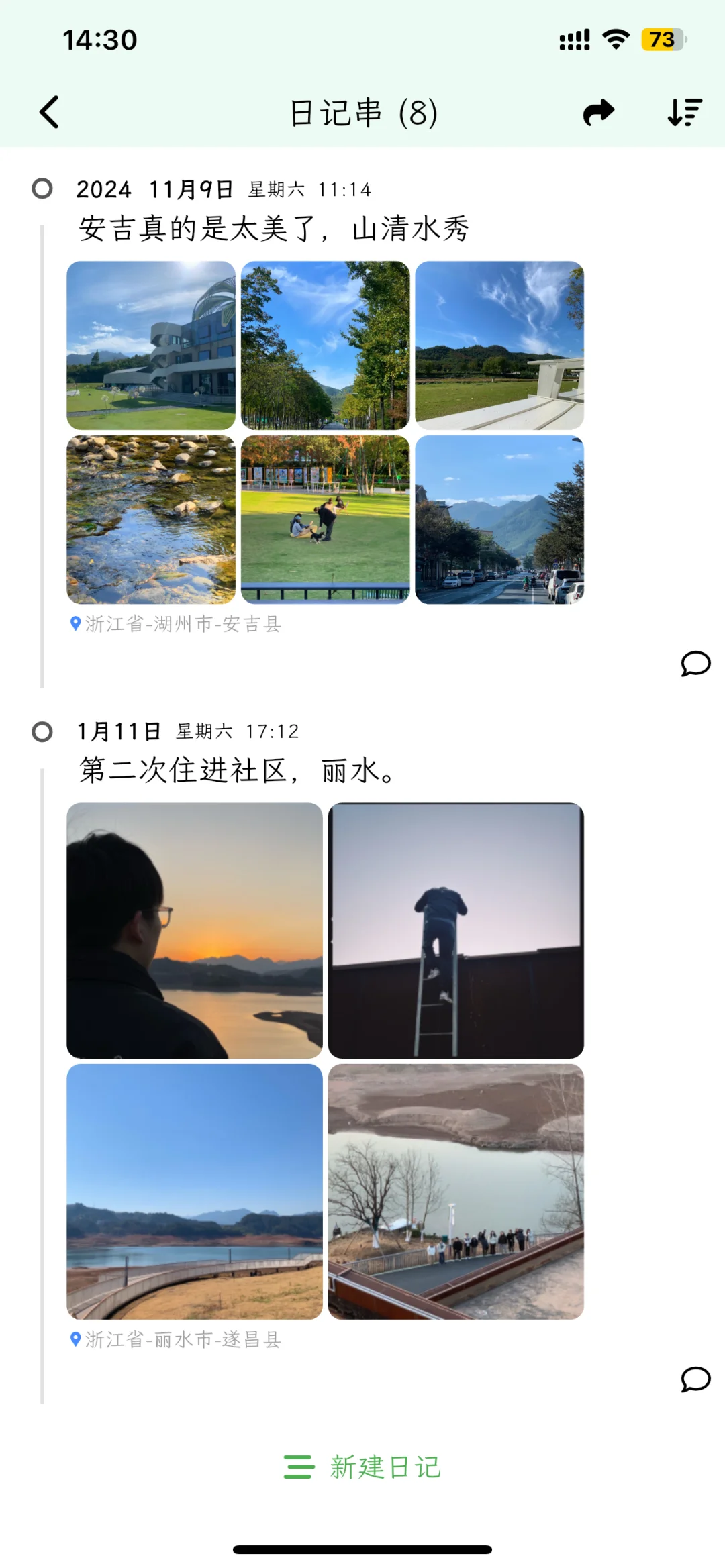Change the sort order of diary entries

[685, 112]
